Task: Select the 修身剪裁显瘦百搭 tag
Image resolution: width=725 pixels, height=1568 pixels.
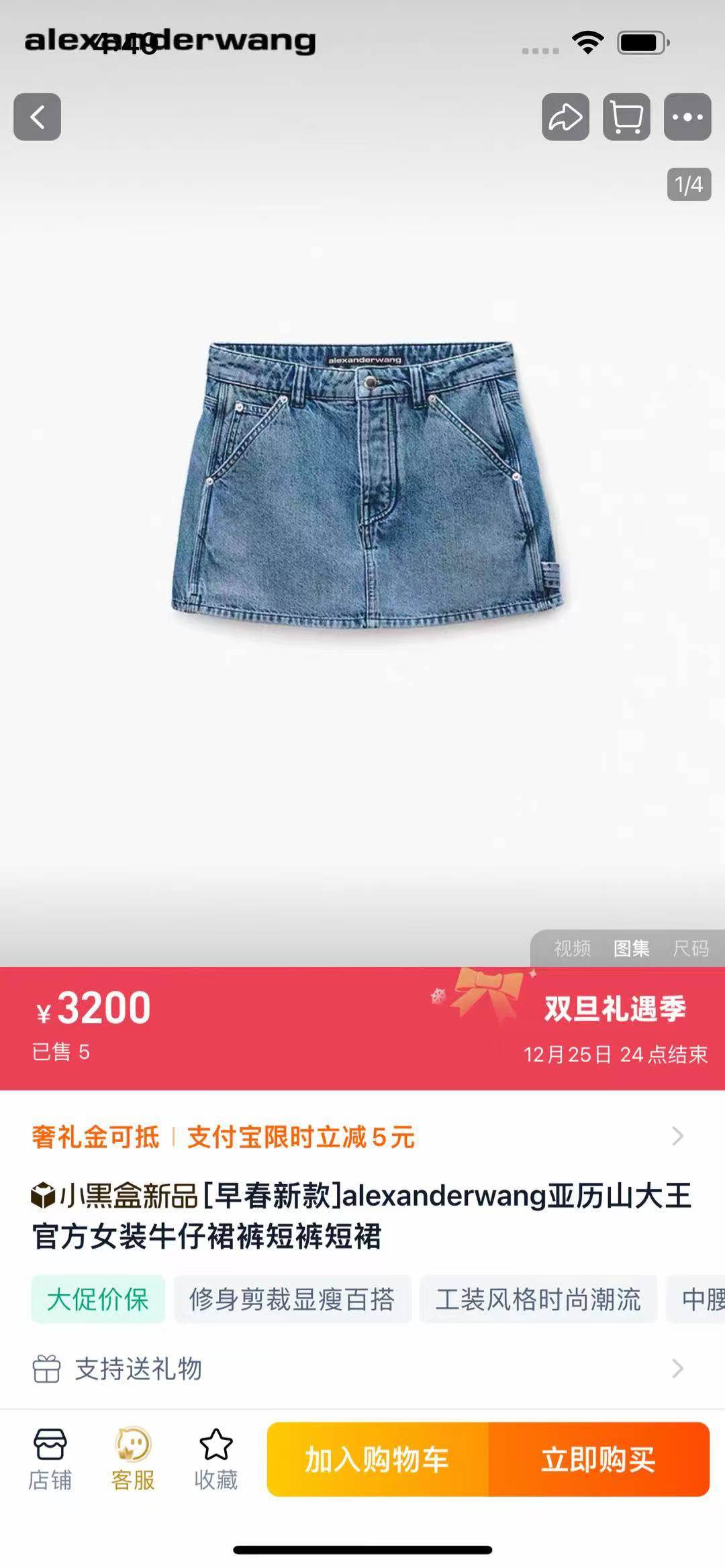Action: pos(292,1300)
